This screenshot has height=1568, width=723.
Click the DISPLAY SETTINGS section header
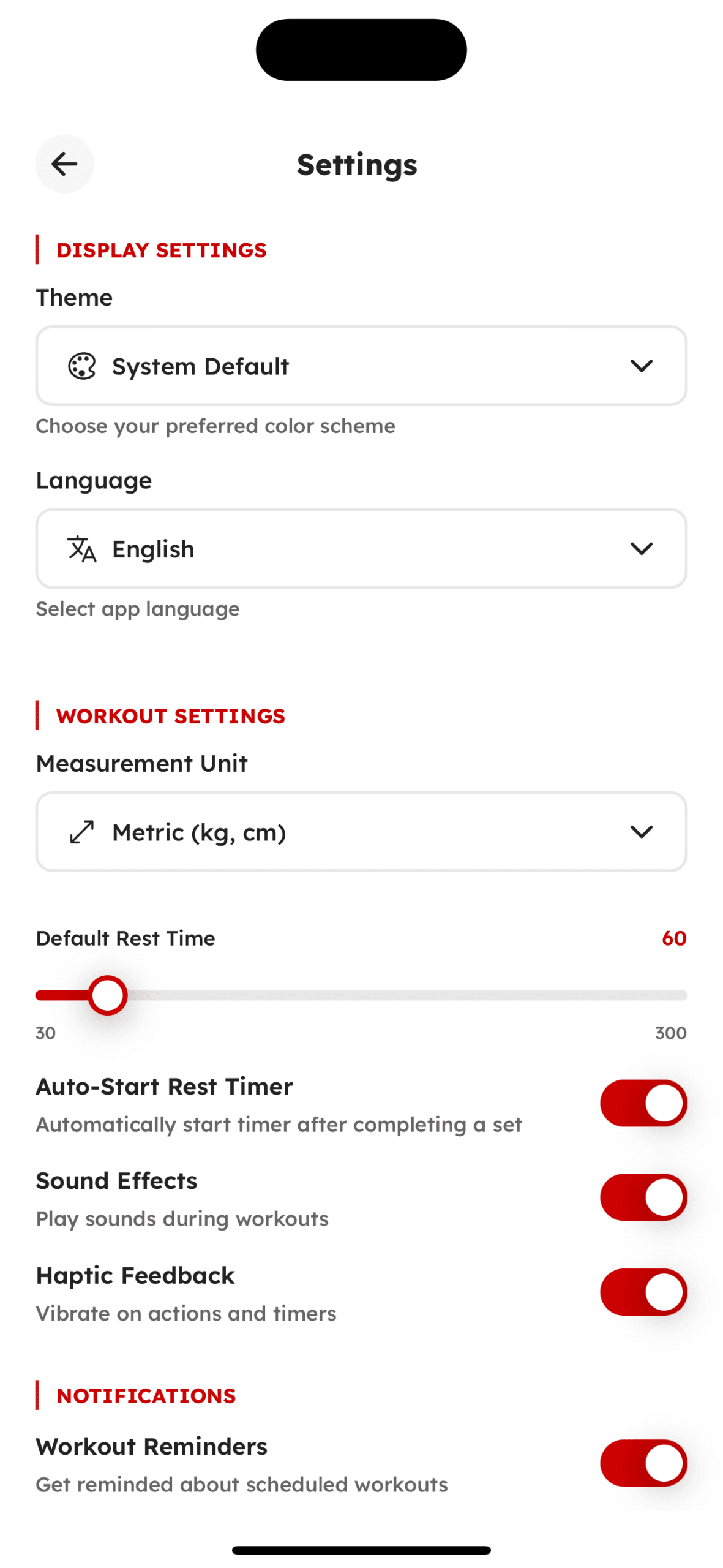point(162,250)
